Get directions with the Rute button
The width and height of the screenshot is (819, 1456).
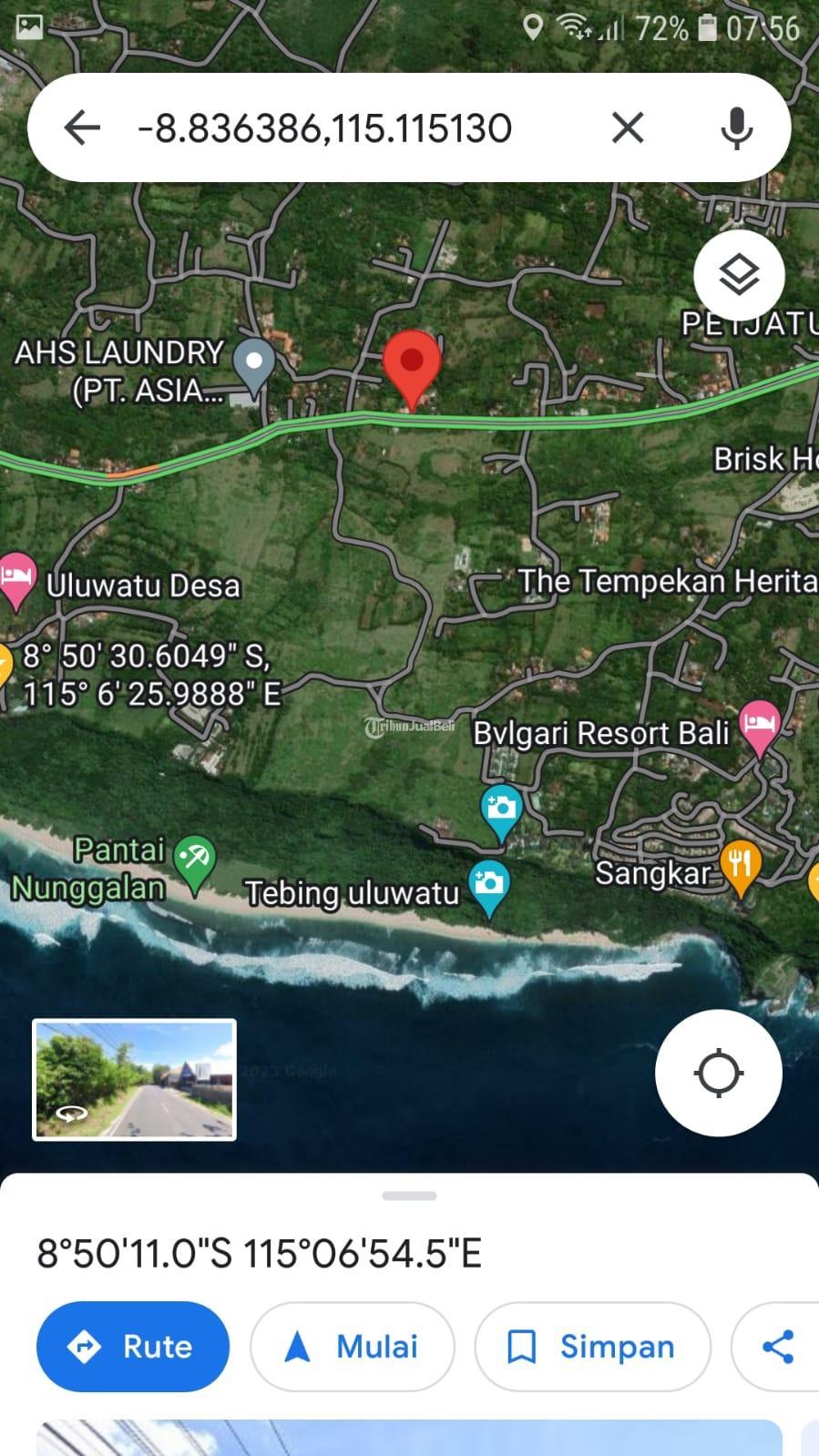[133, 1346]
